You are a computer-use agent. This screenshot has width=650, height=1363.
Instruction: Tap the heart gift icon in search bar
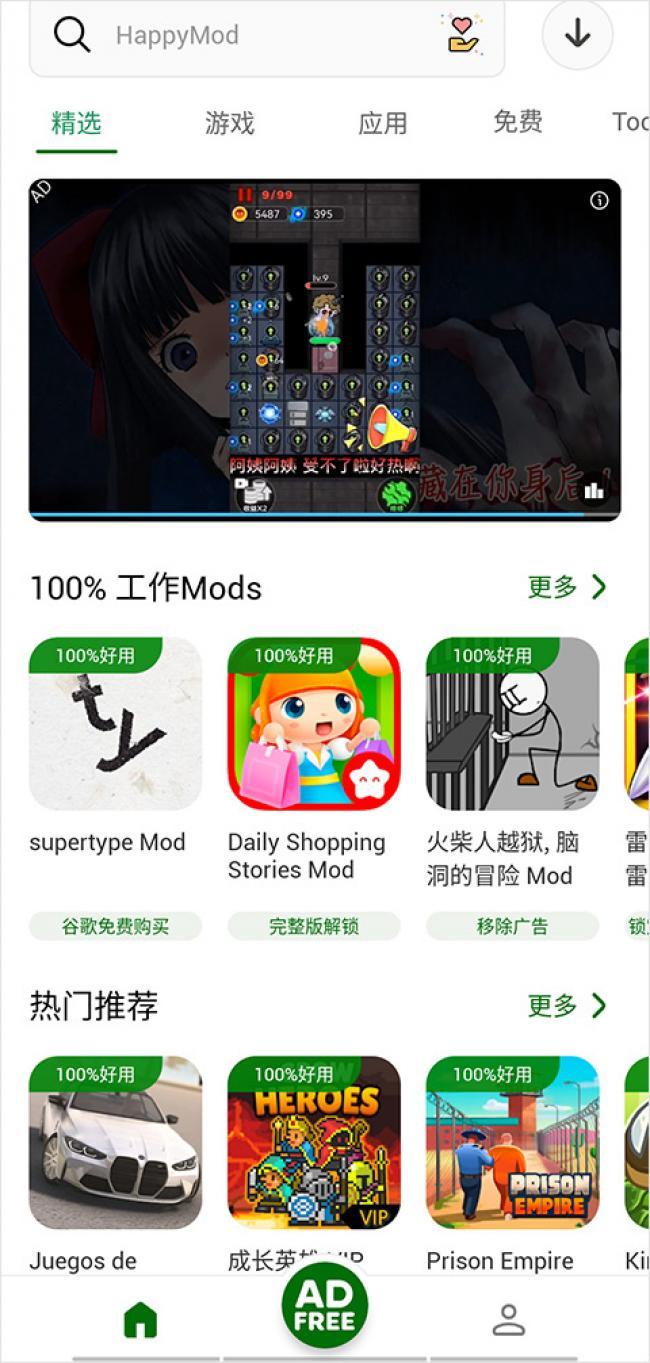[x=462, y=34]
